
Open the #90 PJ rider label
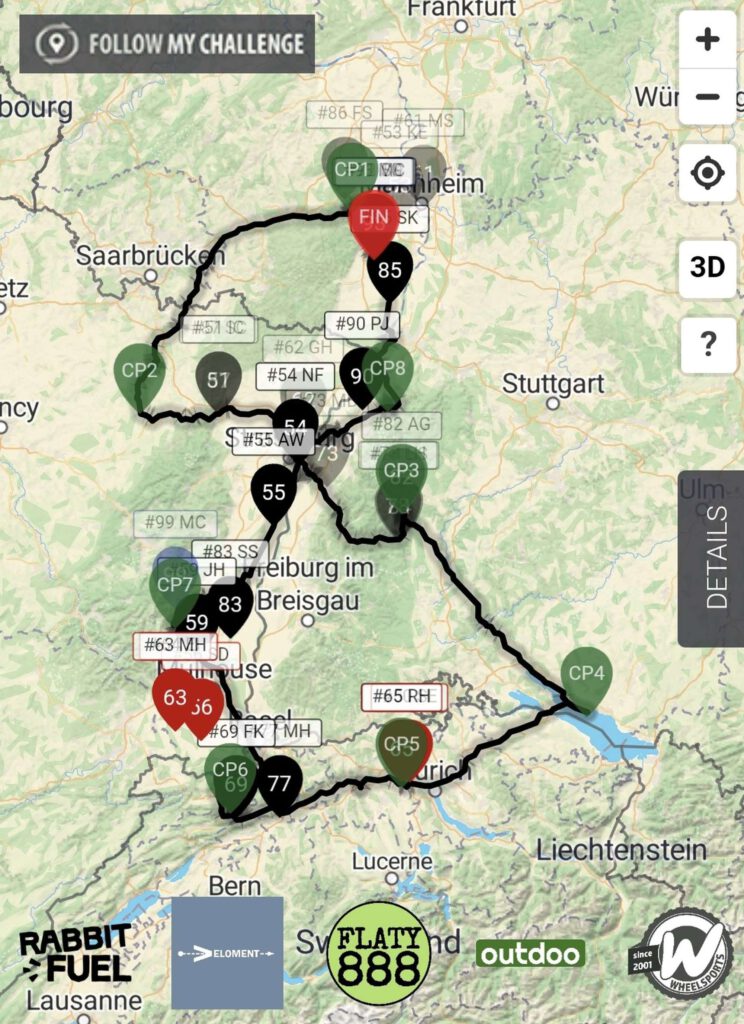coord(362,324)
